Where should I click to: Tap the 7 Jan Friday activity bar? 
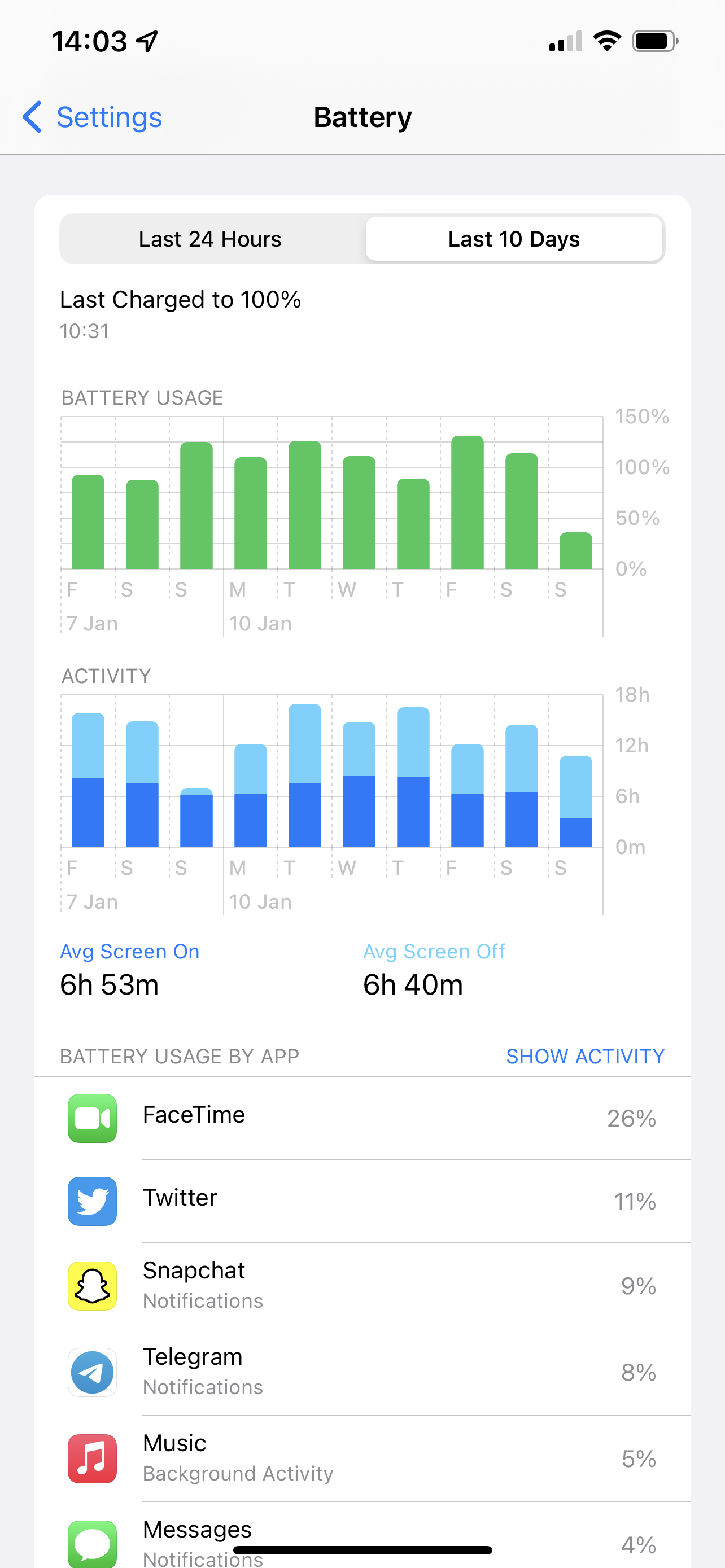pyautogui.click(x=88, y=779)
